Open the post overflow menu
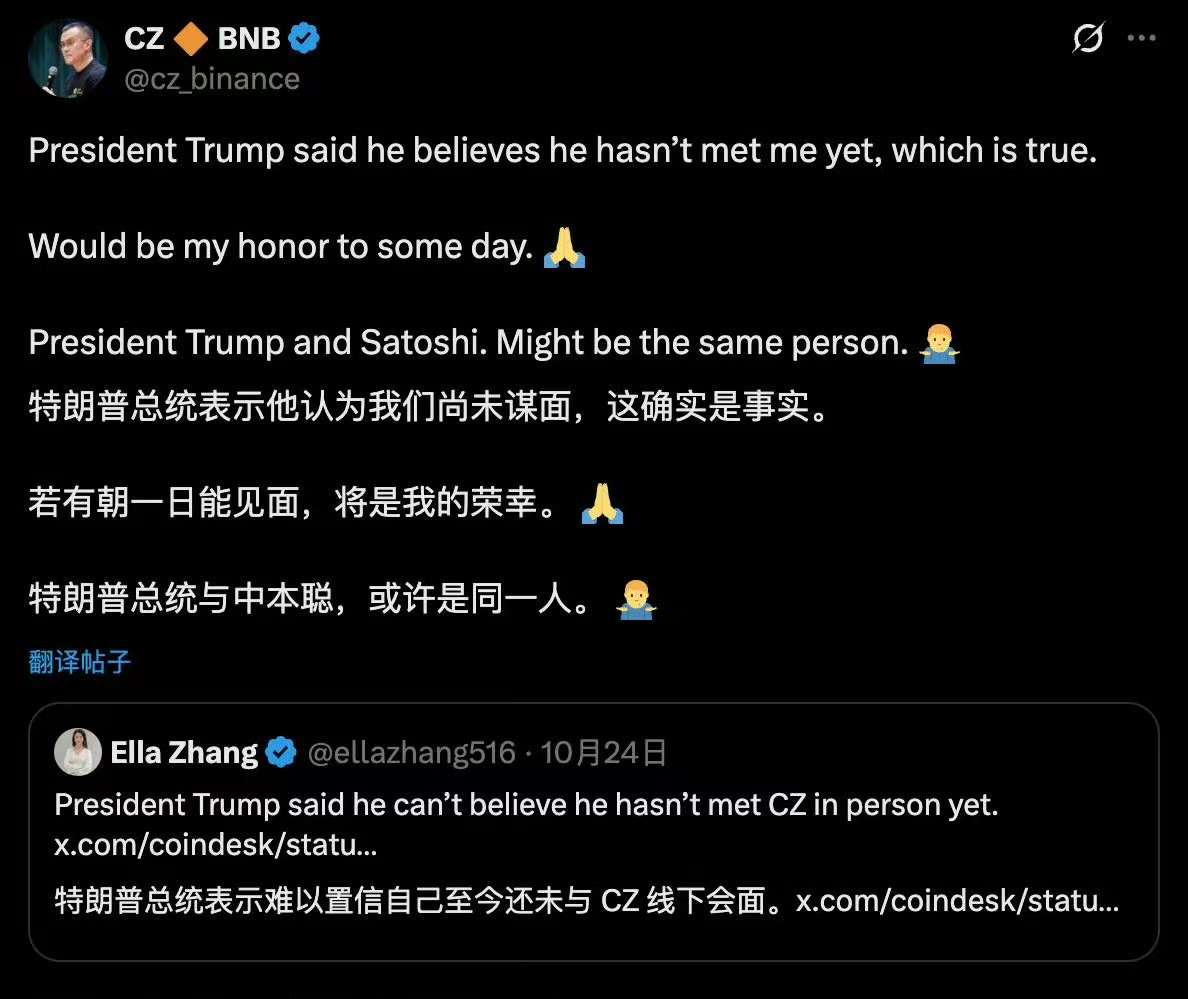1188x999 pixels. [x=1141, y=39]
